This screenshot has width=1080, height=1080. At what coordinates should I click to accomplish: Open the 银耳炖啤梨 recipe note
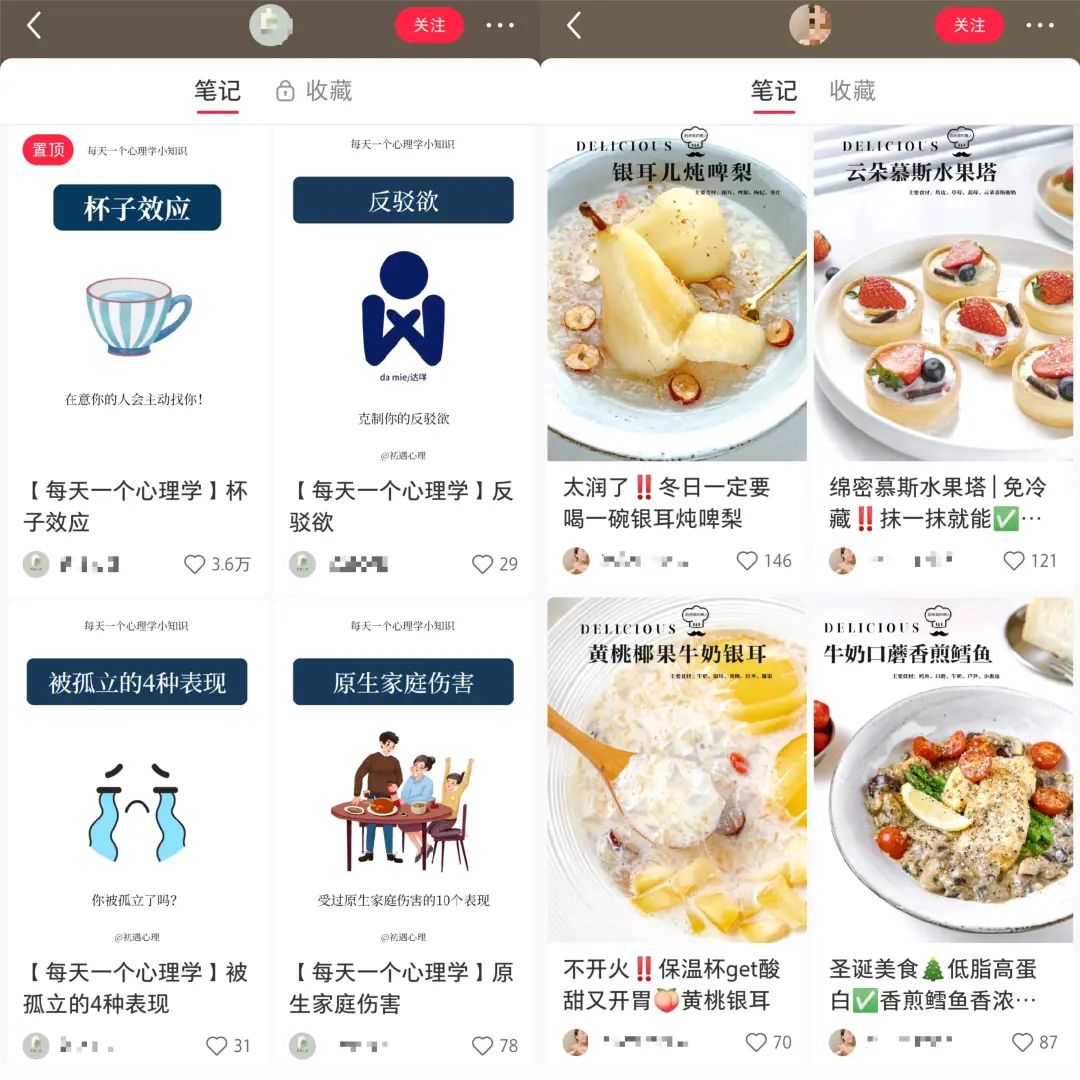pyautogui.click(x=677, y=295)
